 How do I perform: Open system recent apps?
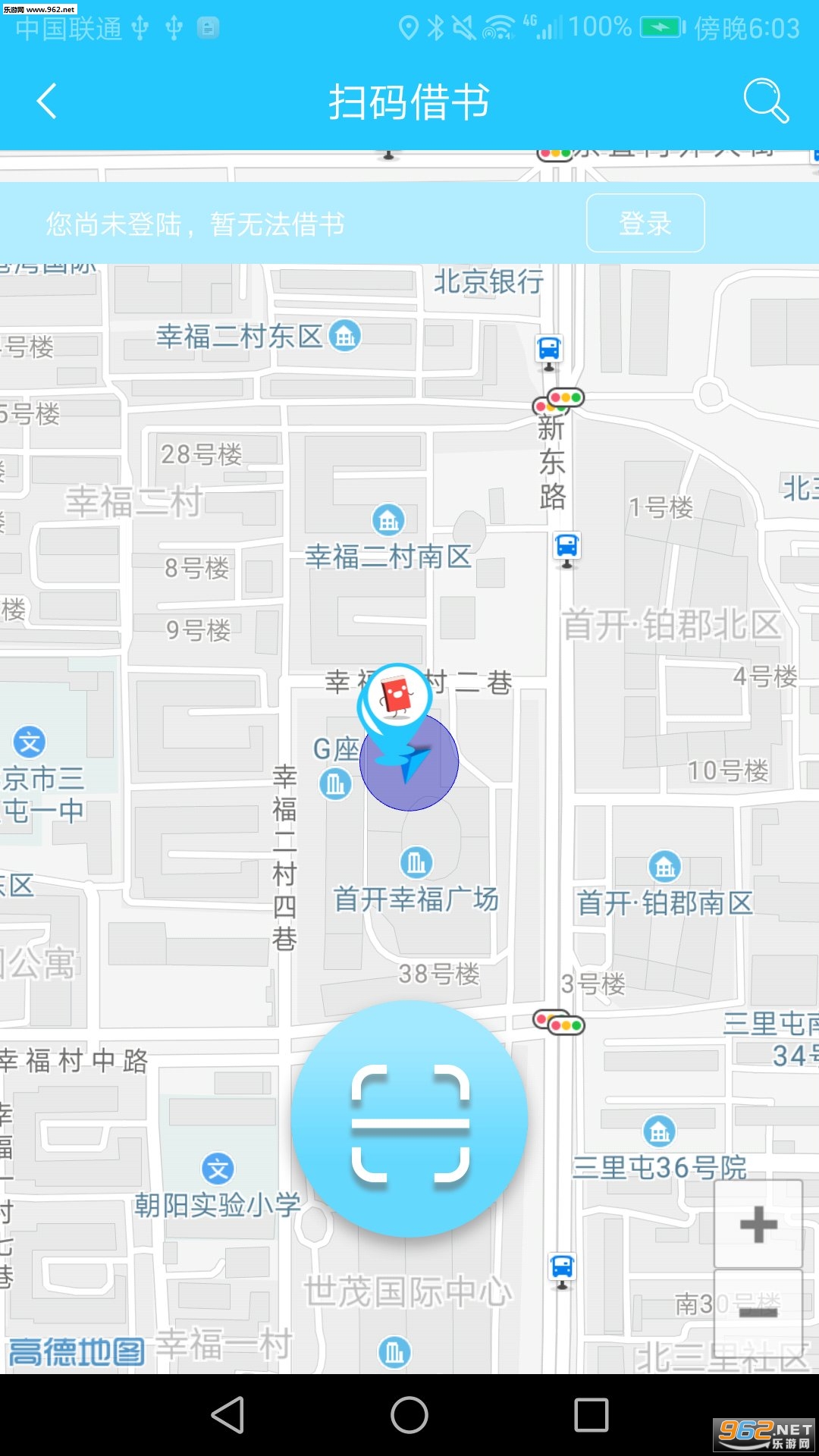pos(591,1415)
